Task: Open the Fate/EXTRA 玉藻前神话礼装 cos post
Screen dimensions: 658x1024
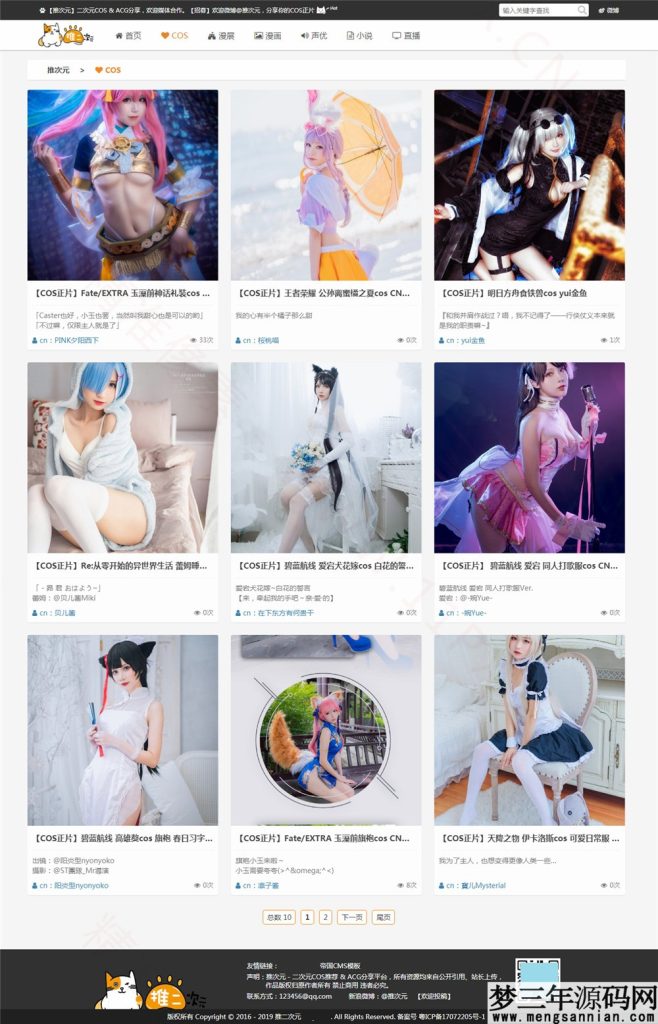Action: point(122,294)
